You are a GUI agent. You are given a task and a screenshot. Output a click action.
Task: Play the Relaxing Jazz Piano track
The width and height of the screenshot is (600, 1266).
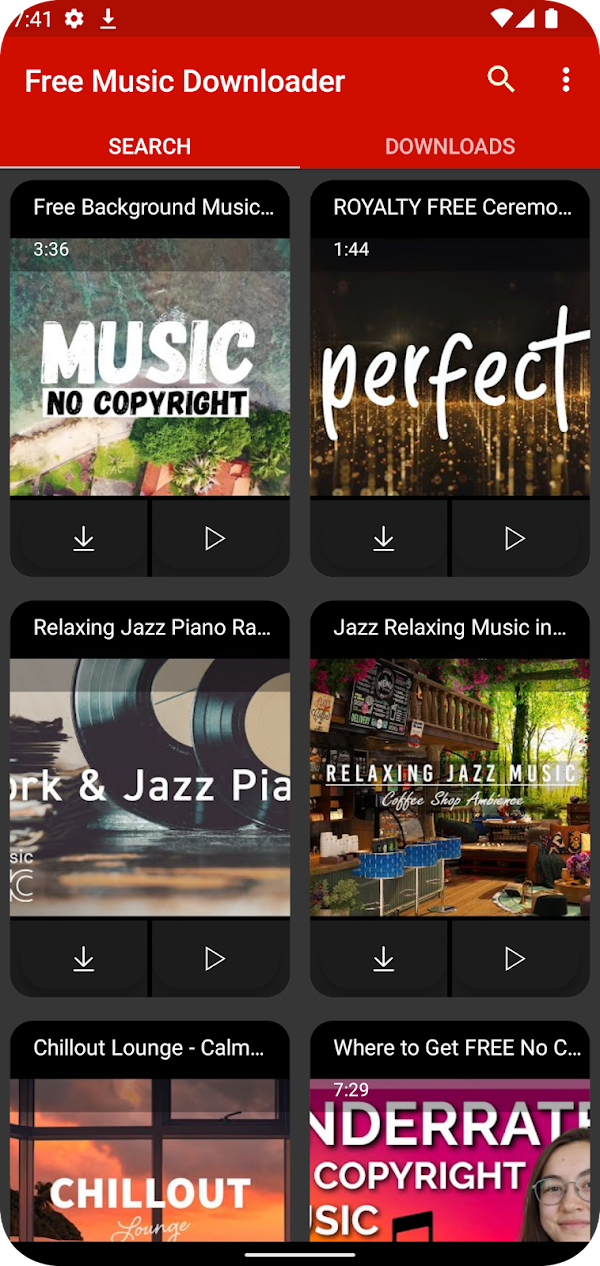tap(215, 959)
